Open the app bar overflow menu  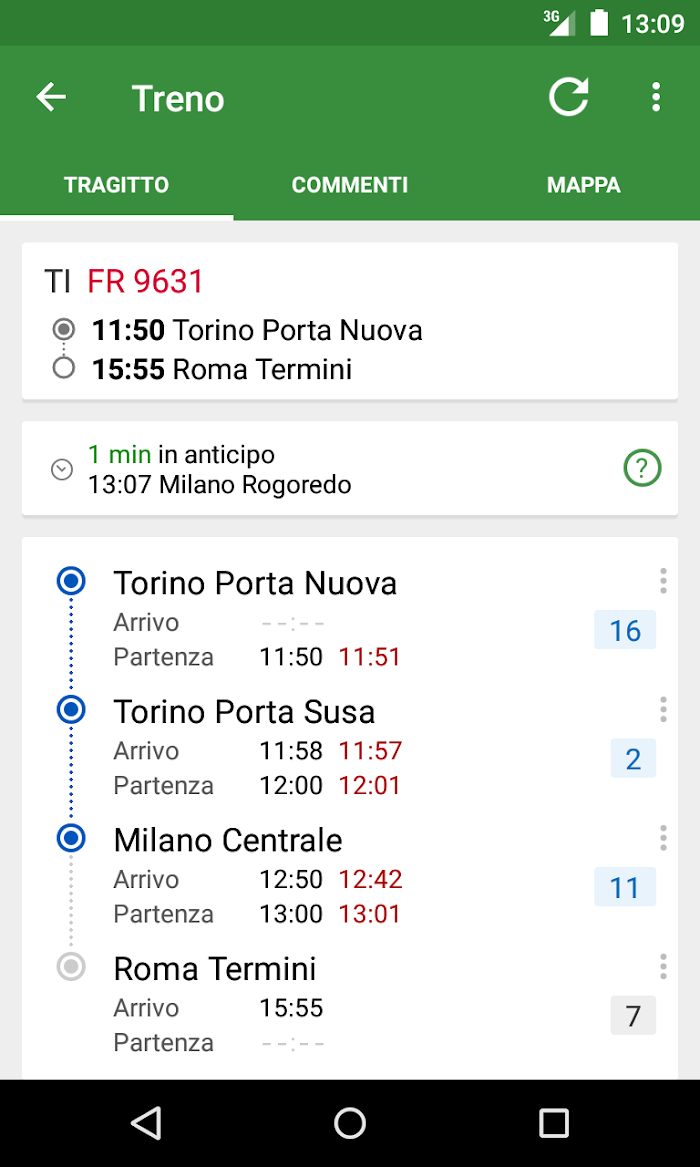(655, 97)
